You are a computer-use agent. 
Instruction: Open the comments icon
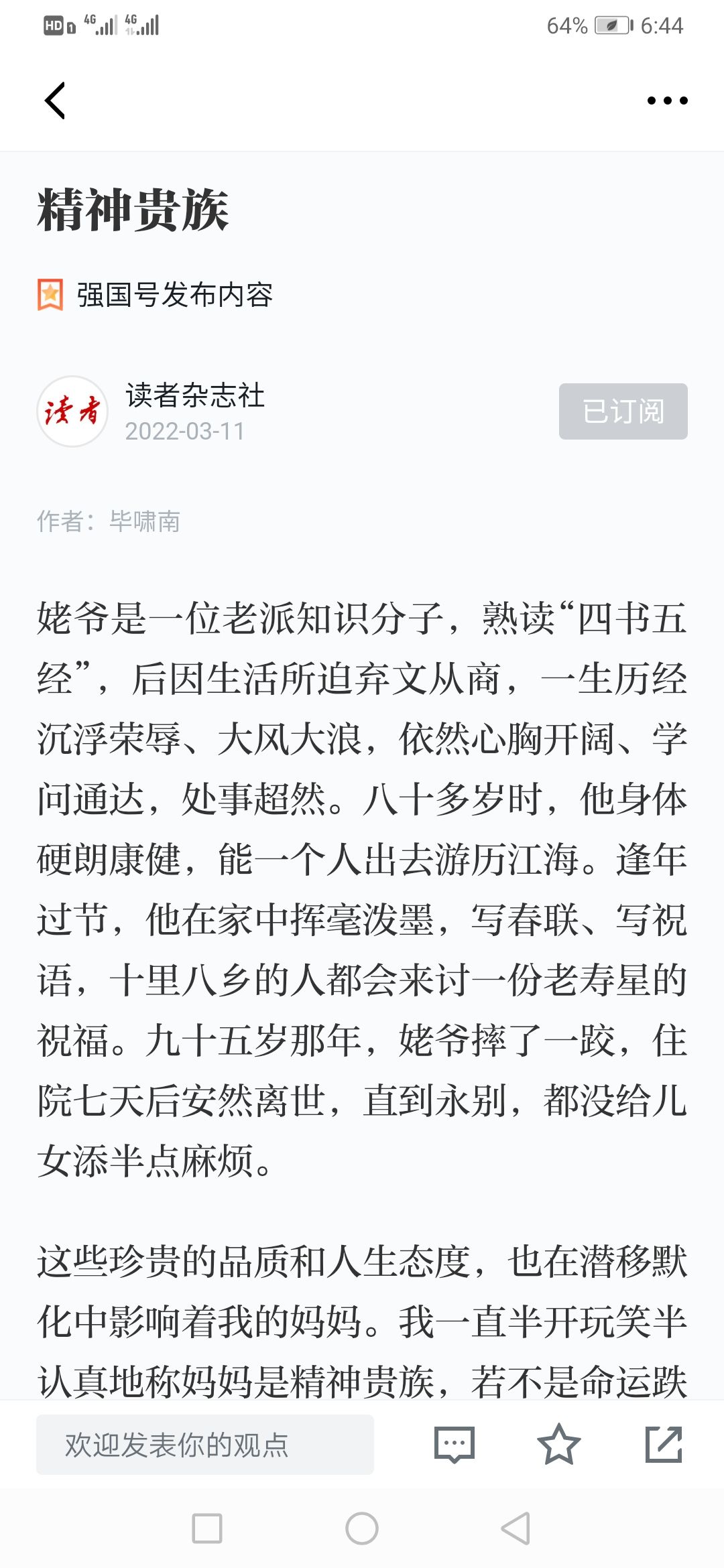(455, 1445)
